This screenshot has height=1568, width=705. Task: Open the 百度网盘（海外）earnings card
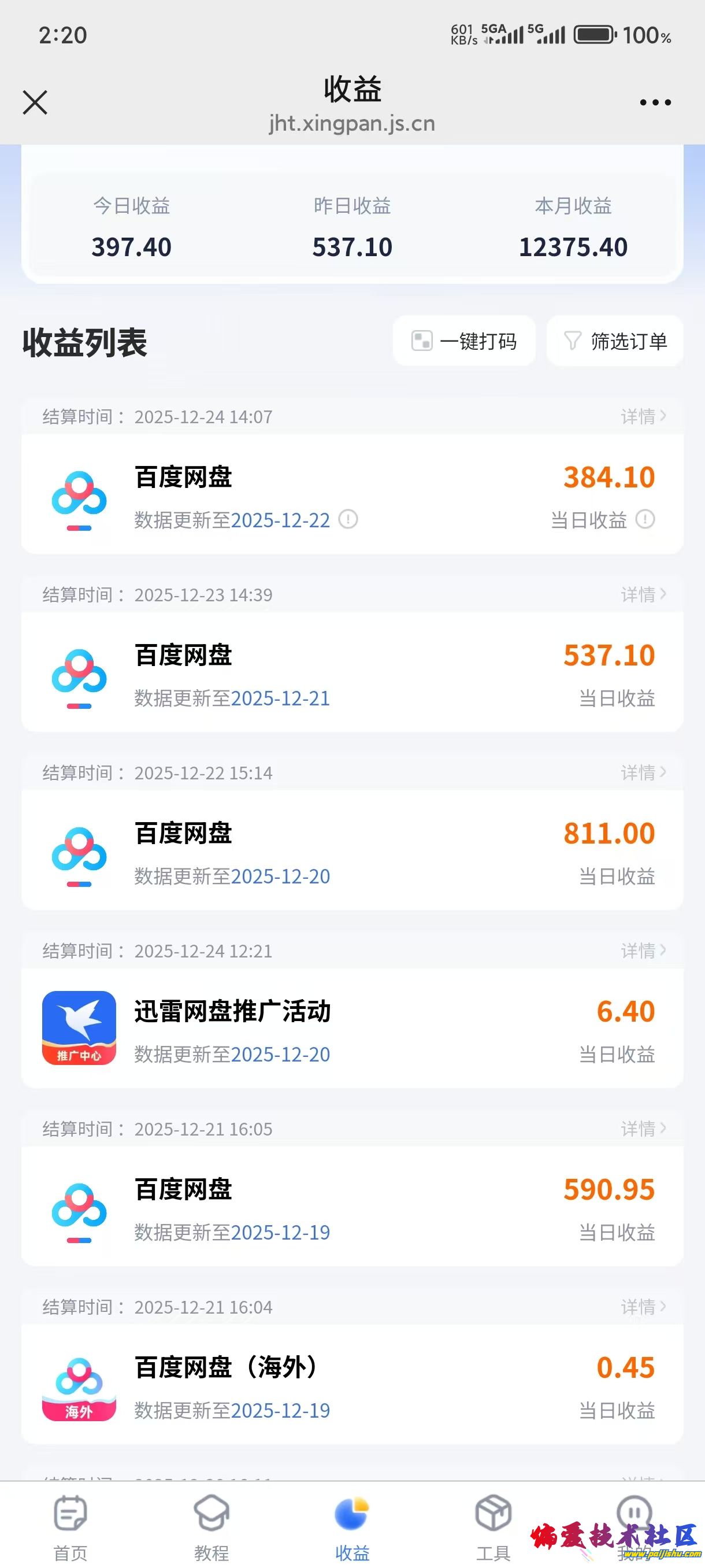coord(352,1384)
